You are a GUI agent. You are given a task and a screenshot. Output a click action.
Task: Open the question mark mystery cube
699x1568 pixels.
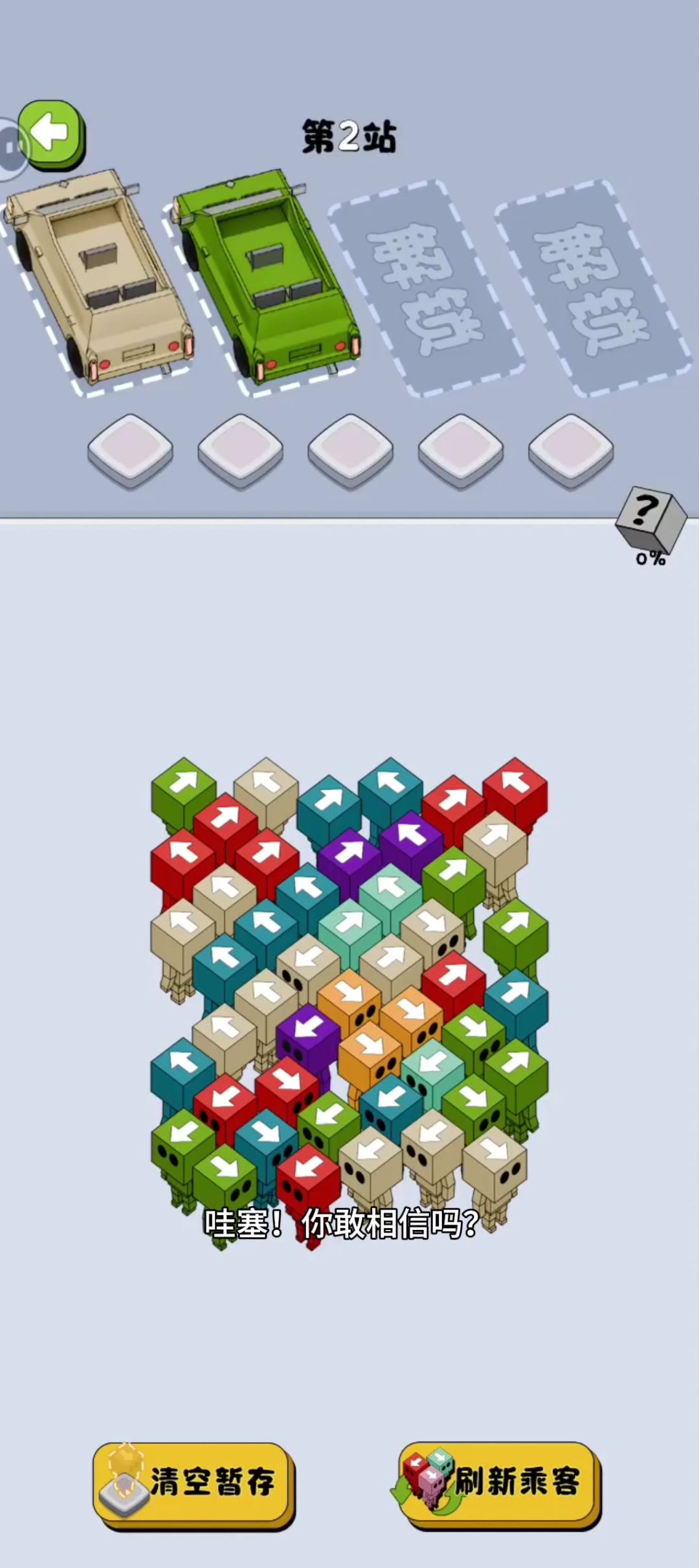pyautogui.click(x=650, y=519)
